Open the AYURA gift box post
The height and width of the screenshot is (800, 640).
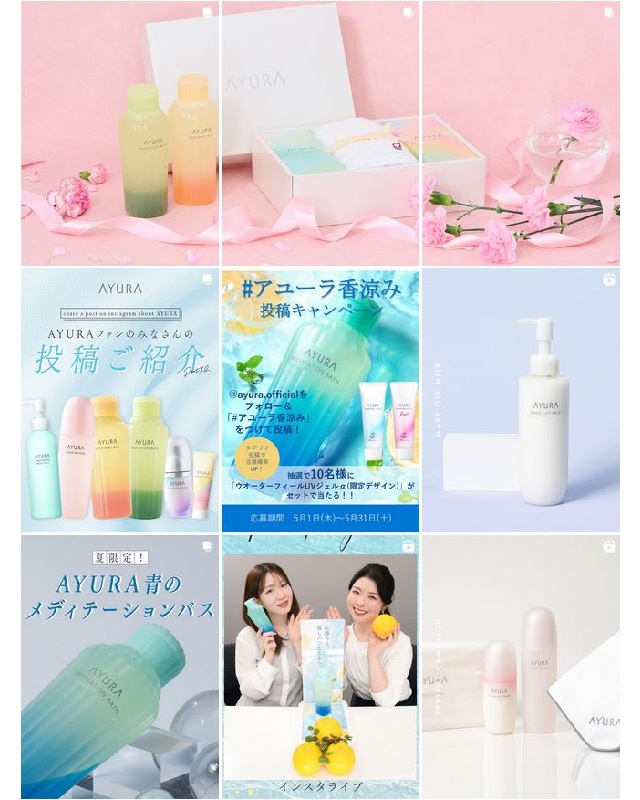pyautogui.click(x=320, y=133)
